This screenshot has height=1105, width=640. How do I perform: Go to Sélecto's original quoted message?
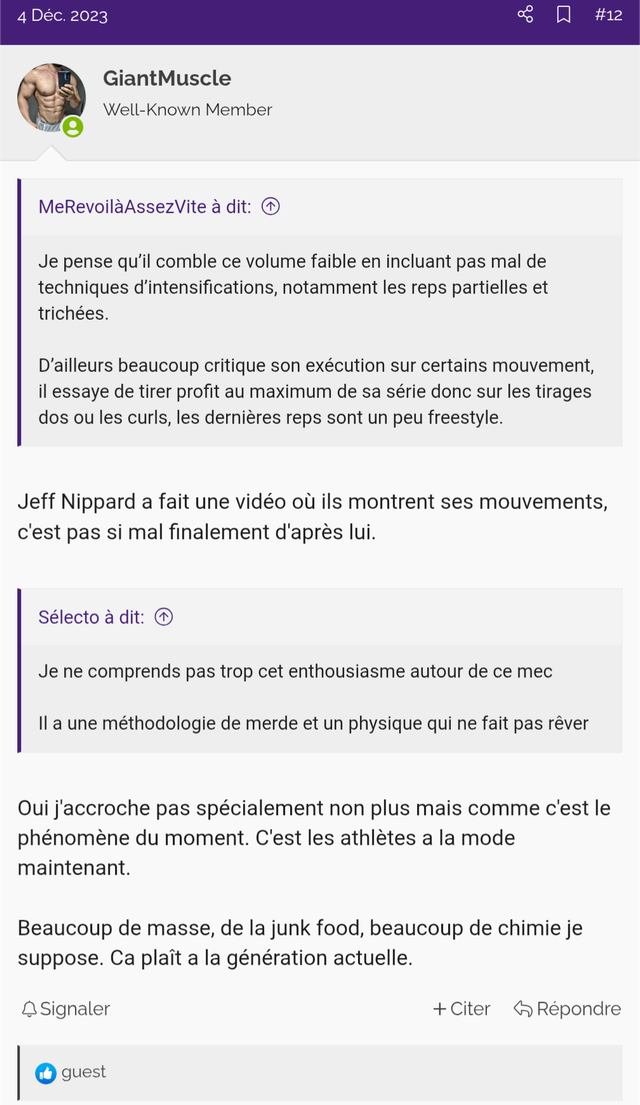pyautogui.click(x=164, y=617)
